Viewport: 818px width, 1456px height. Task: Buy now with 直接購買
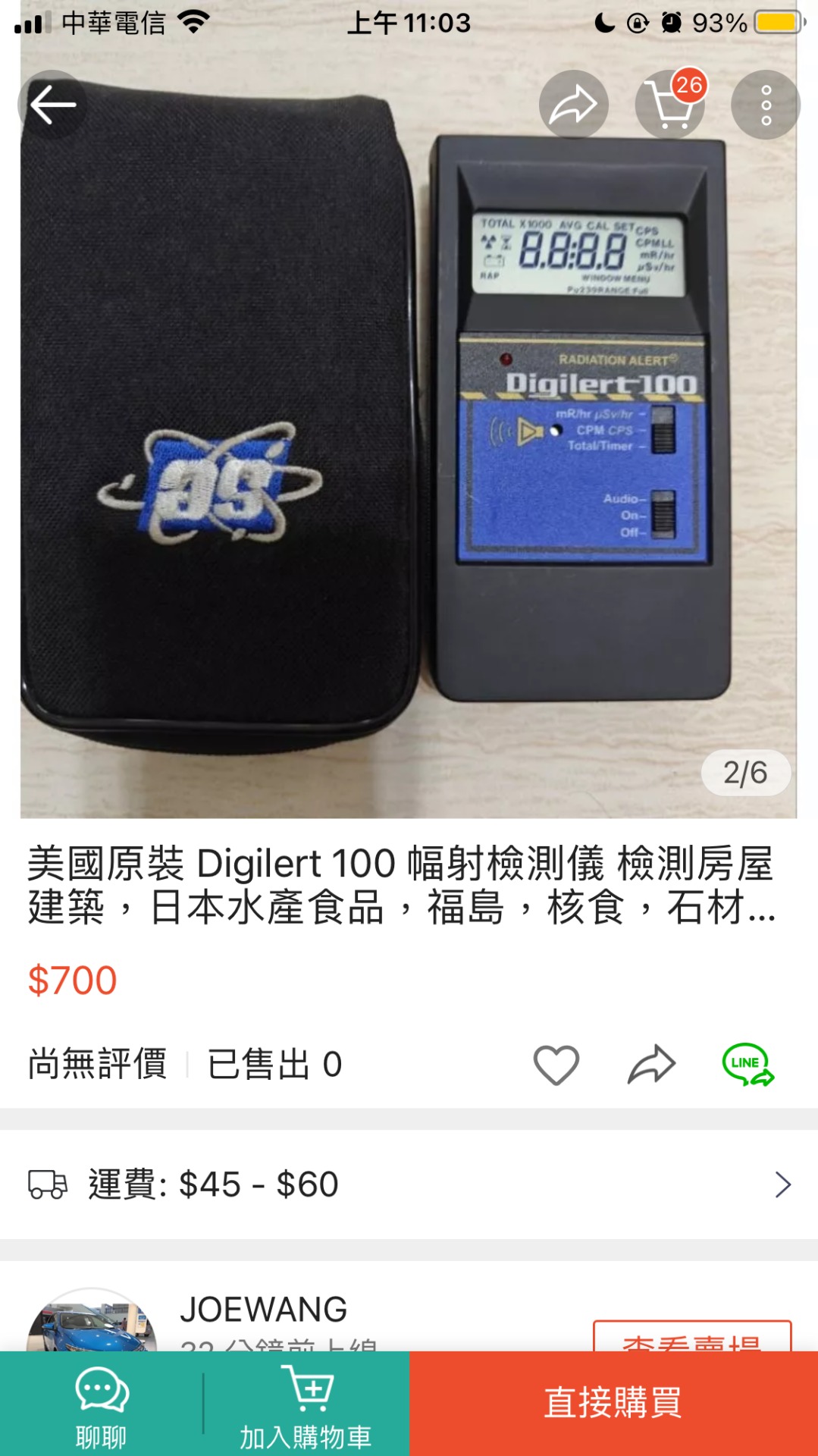pos(613,1404)
